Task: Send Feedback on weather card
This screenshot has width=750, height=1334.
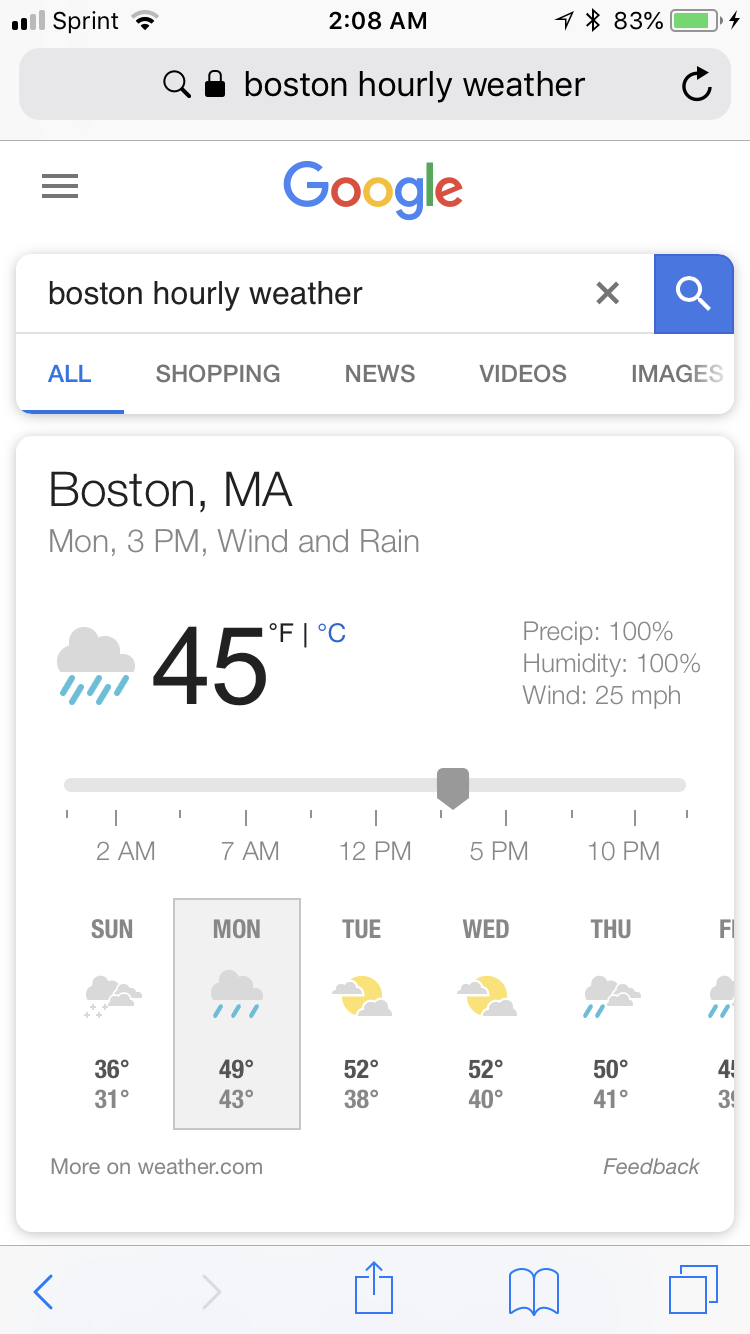Action: tap(651, 1166)
